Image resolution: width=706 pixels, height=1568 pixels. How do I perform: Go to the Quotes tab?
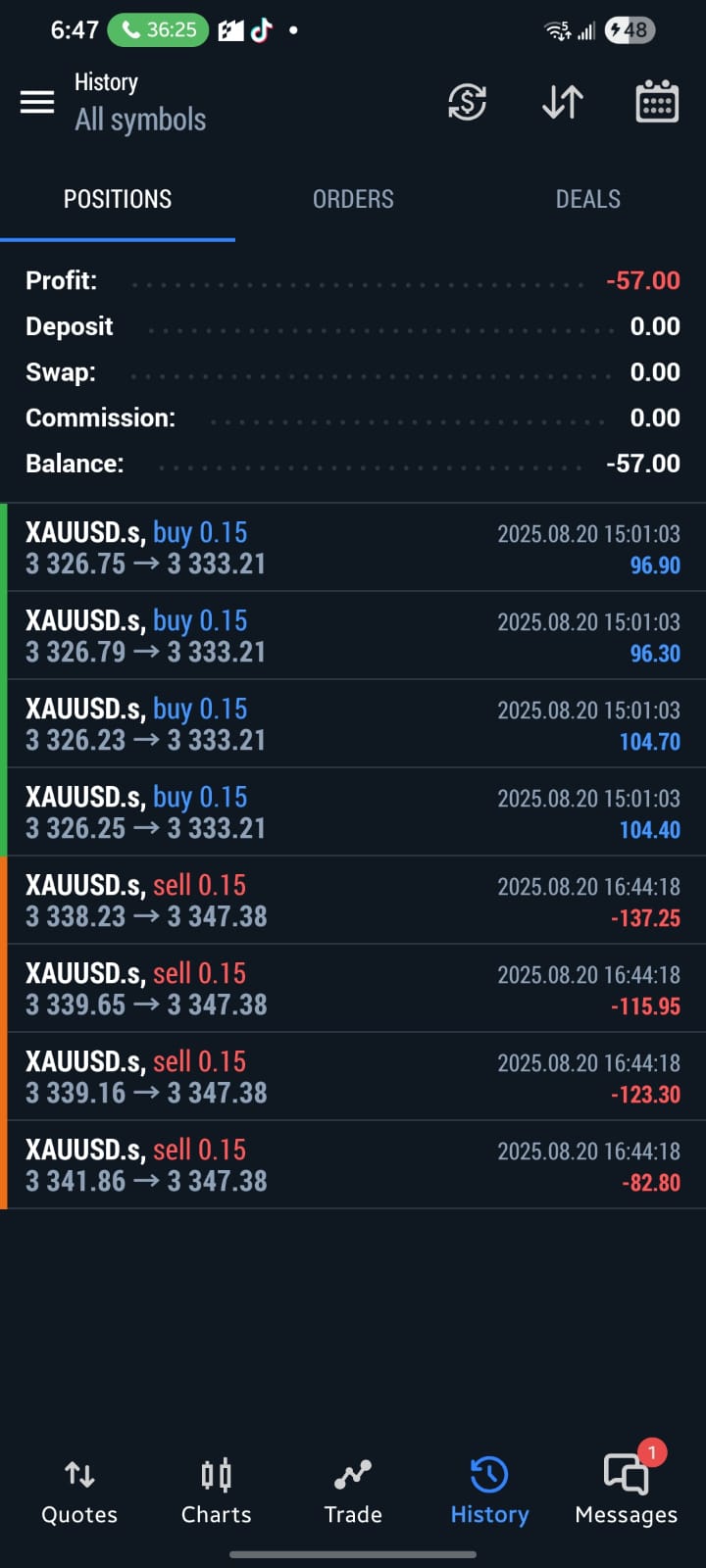(x=79, y=1492)
